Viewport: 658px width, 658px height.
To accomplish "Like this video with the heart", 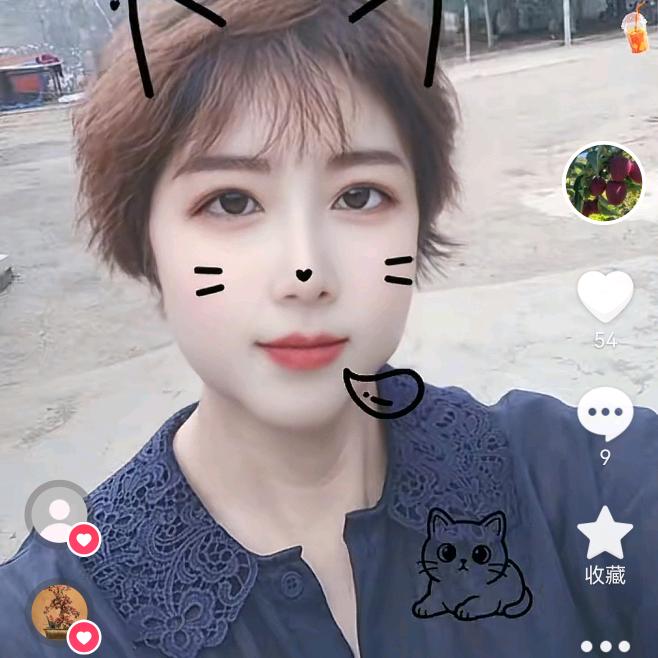I will [605, 296].
